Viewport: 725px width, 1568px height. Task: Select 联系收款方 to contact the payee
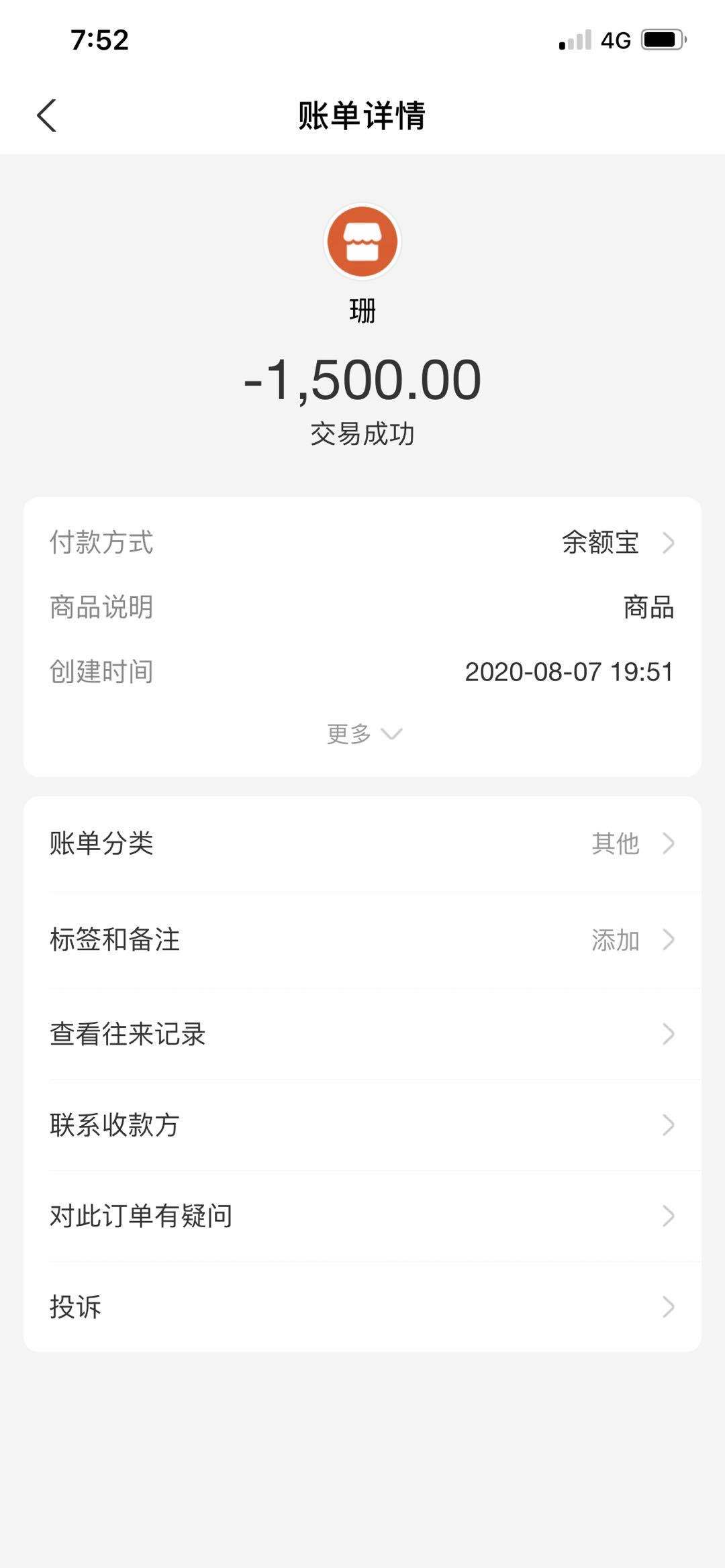362,1125
